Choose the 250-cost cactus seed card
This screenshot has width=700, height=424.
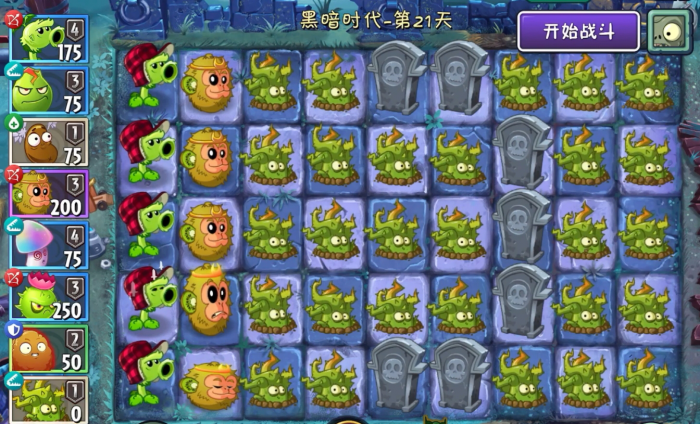pyautogui.click(x=49, y=297)
